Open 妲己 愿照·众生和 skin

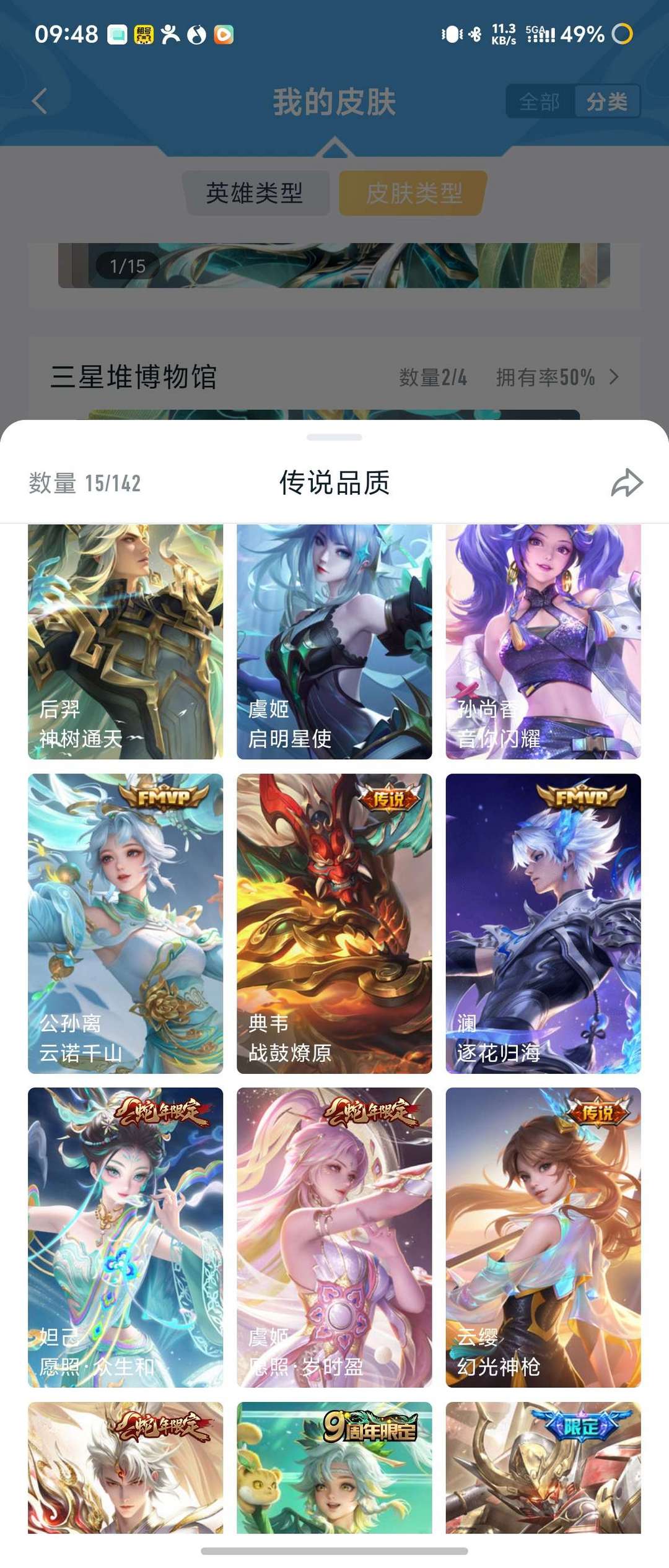pos(125,1237)
